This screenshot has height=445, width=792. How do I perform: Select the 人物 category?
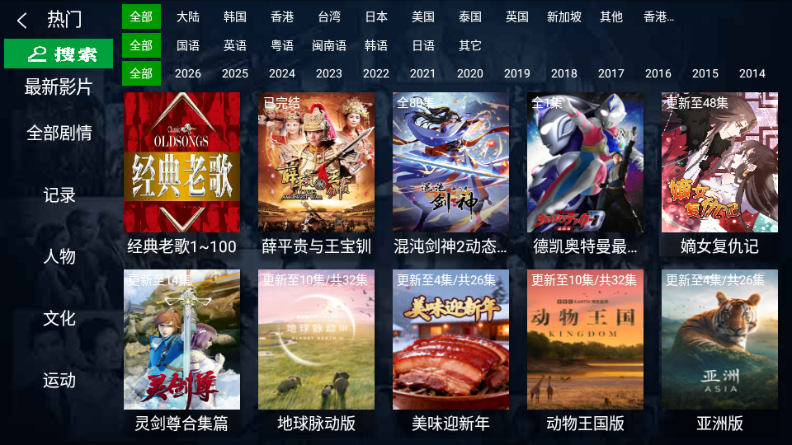pyautogui.click(x=59, y=257)
